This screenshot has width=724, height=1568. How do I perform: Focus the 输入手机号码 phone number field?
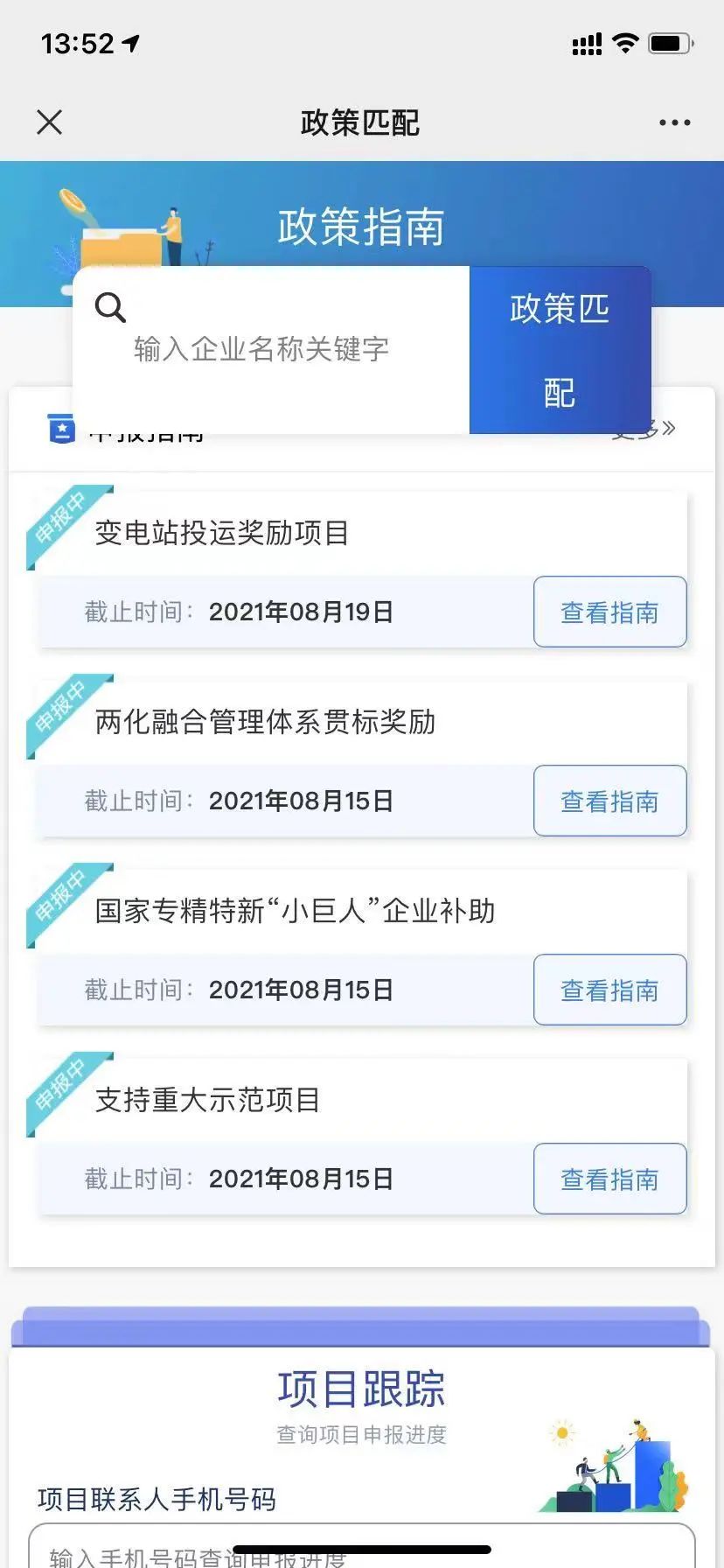(361, 1550)
